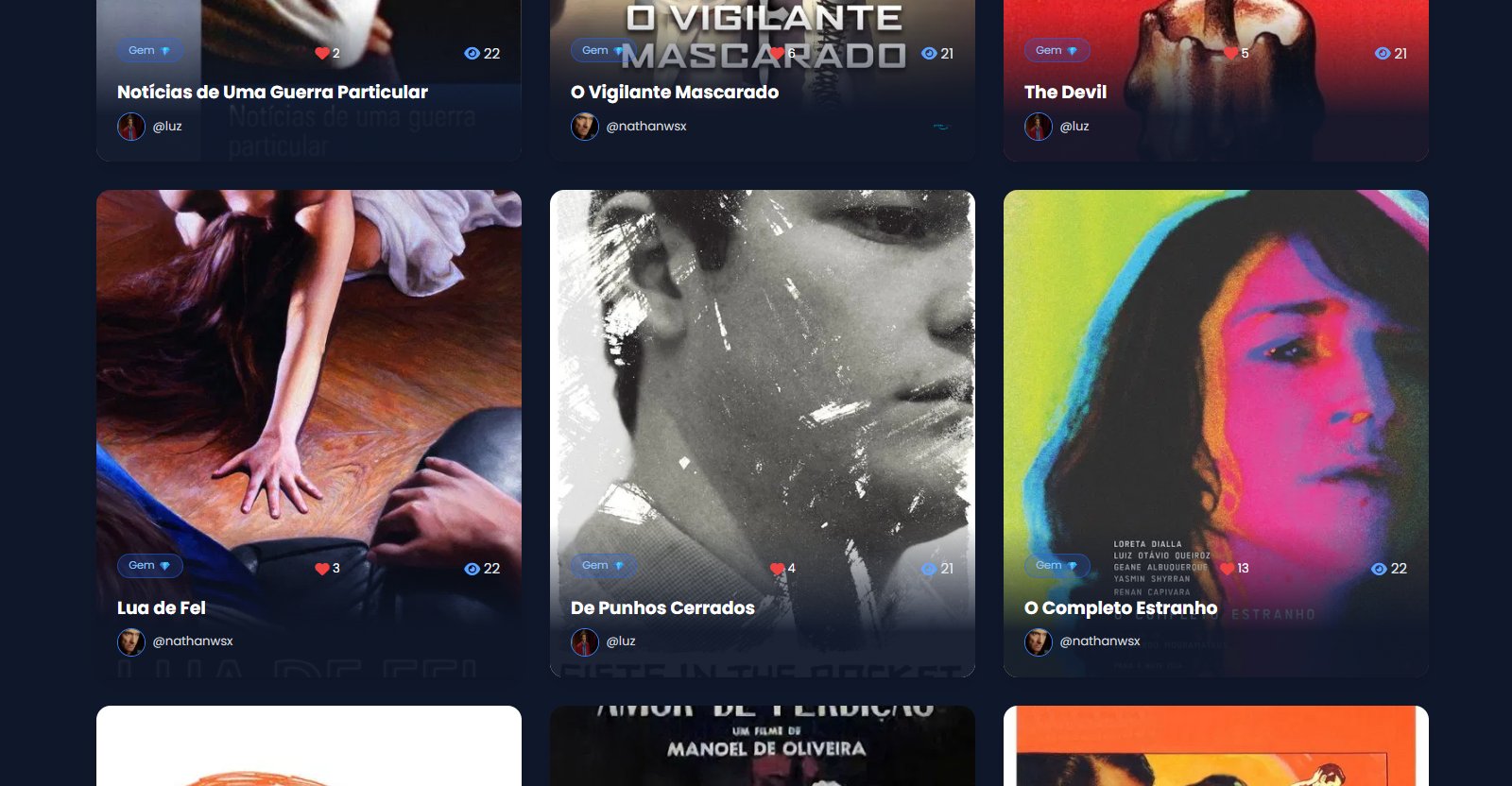Open the O Vigilante Mascarado card
Viewport: 1512px width, 786px height.
pos(675,93)
